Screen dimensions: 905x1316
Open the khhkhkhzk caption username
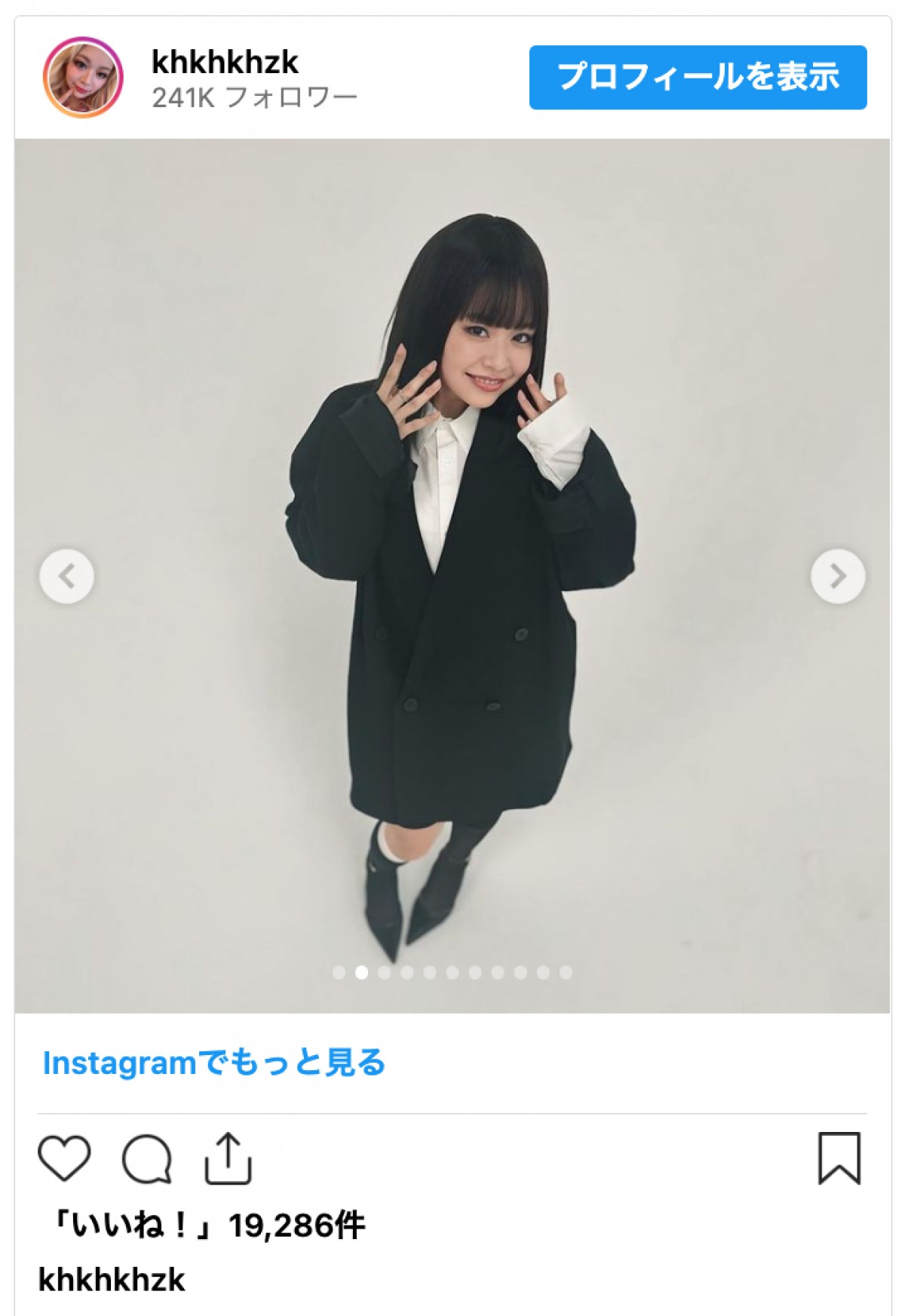[x=112, y=1280]
